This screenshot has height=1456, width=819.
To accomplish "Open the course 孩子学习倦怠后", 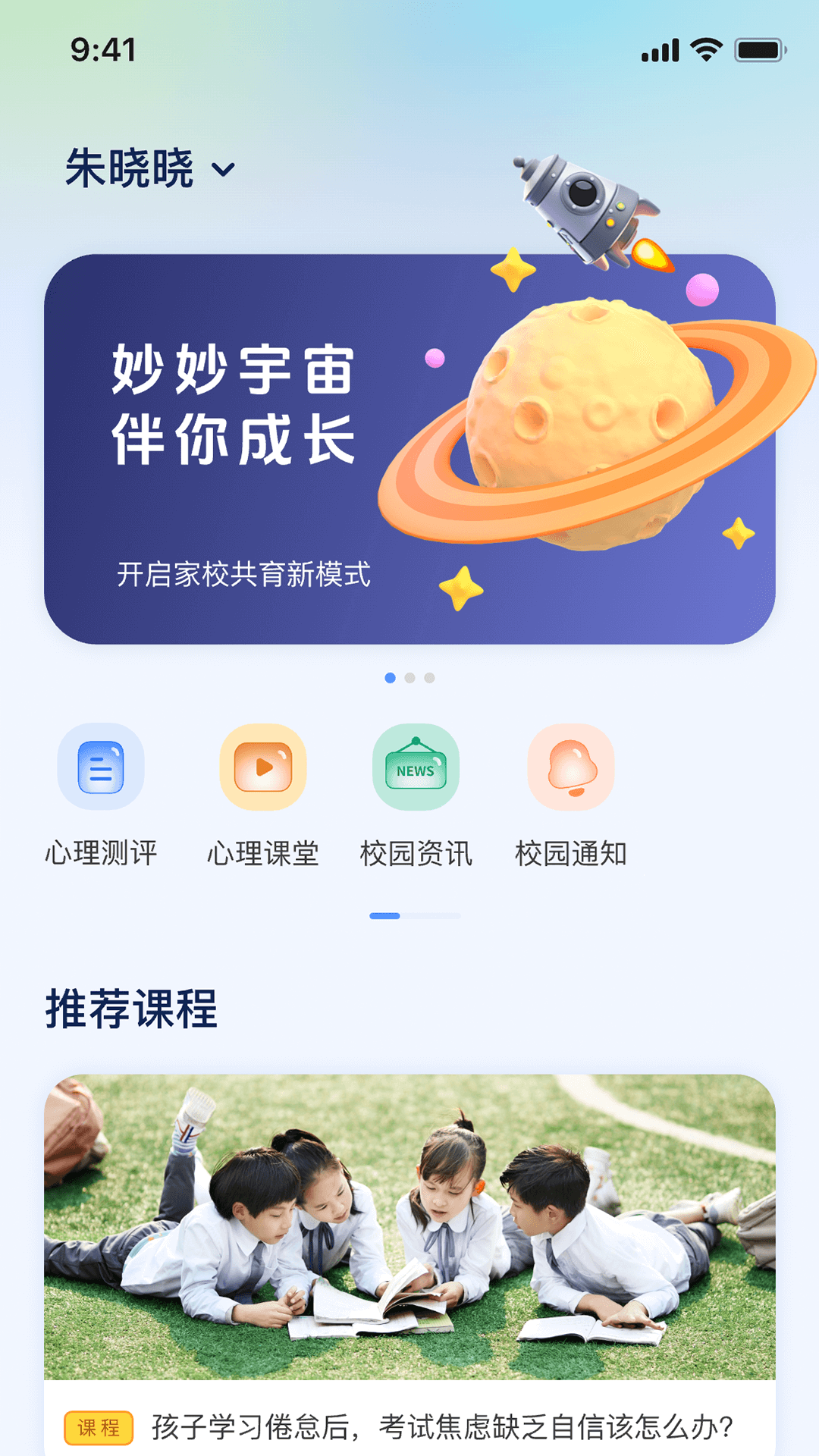I will (x=409, y=1259).
